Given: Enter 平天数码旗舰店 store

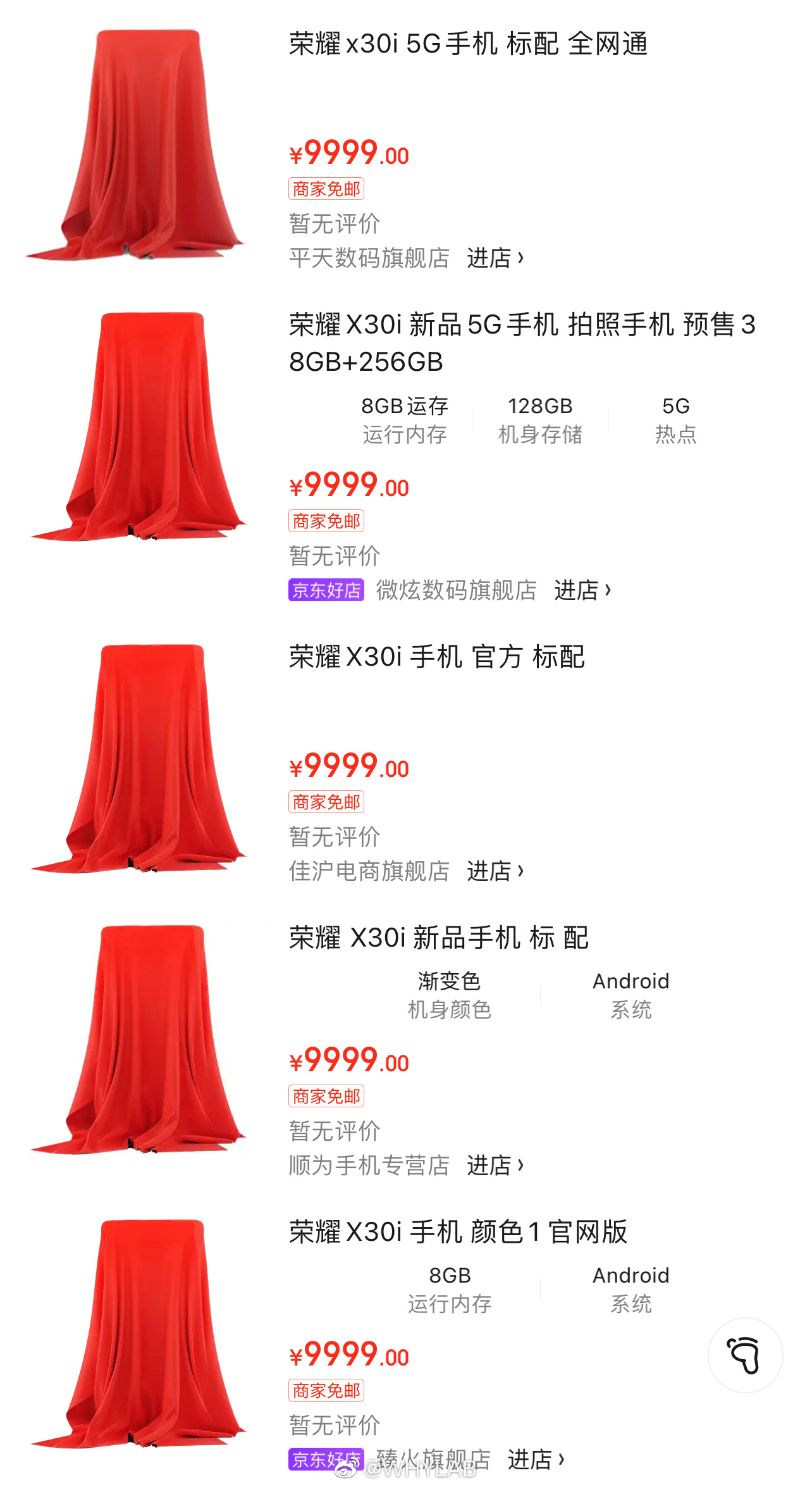Looking at the screenshot, I should click(x=495, y=258).
